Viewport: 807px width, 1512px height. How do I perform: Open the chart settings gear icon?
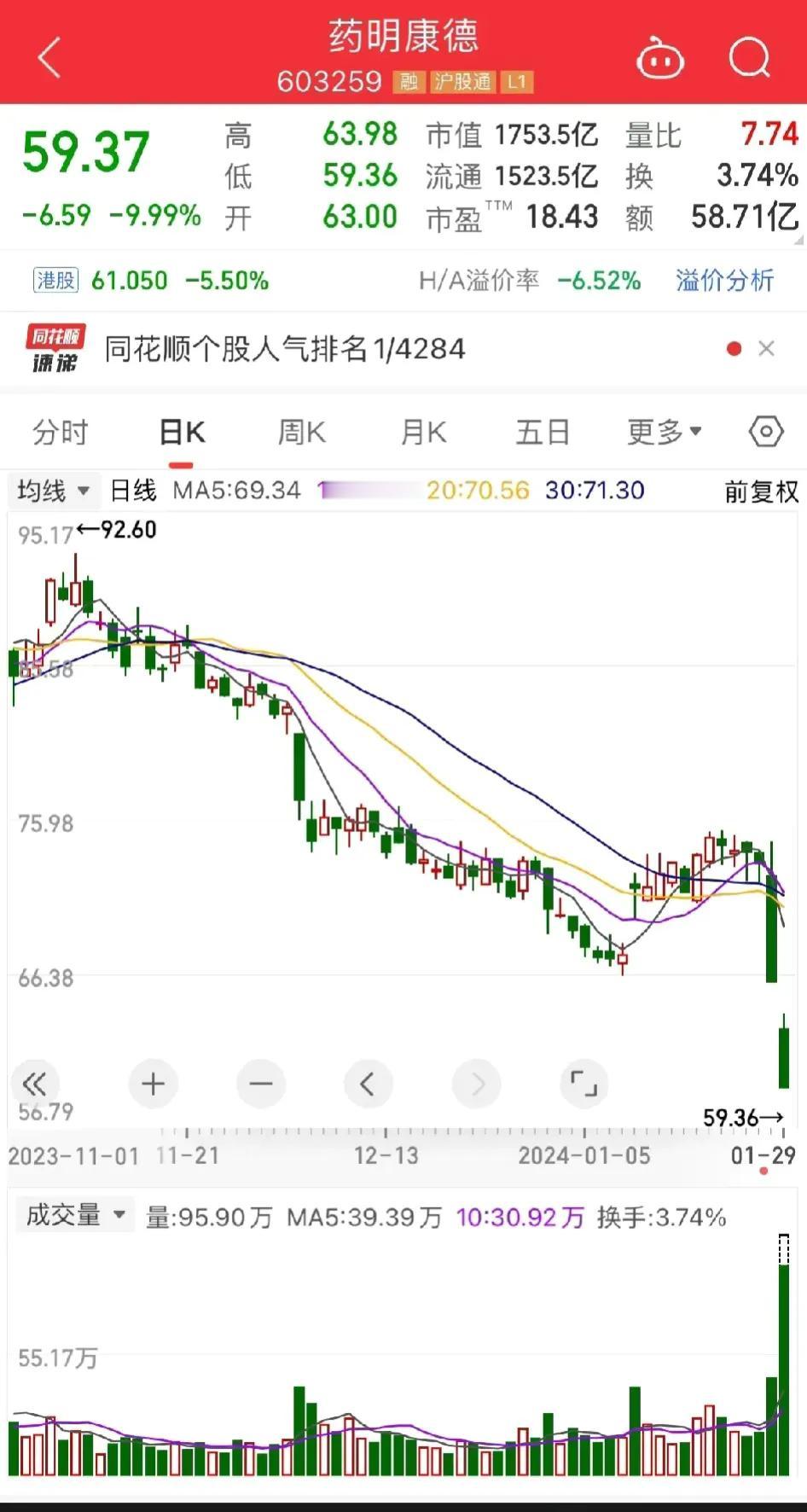tap(765, 432)
